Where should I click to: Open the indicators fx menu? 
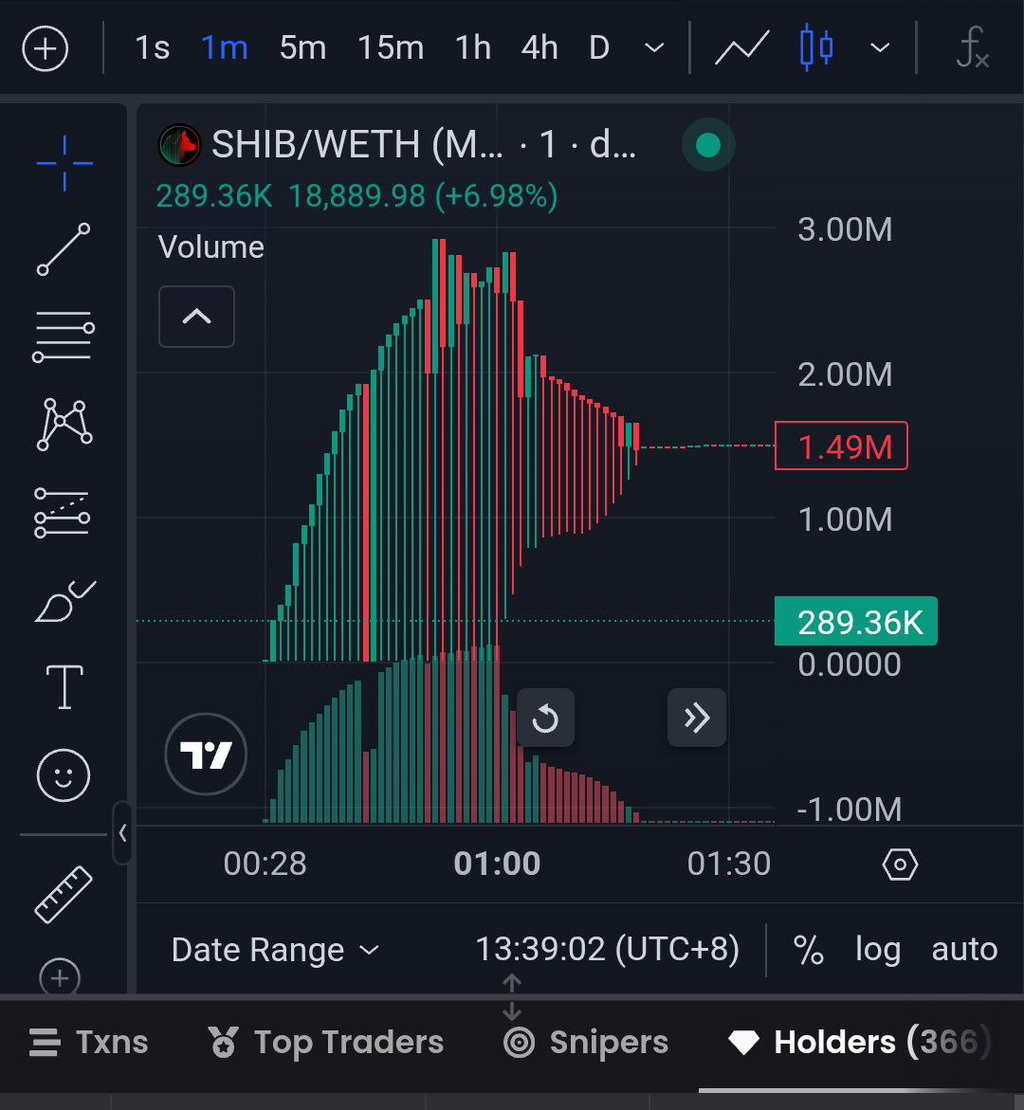(972, 48)
